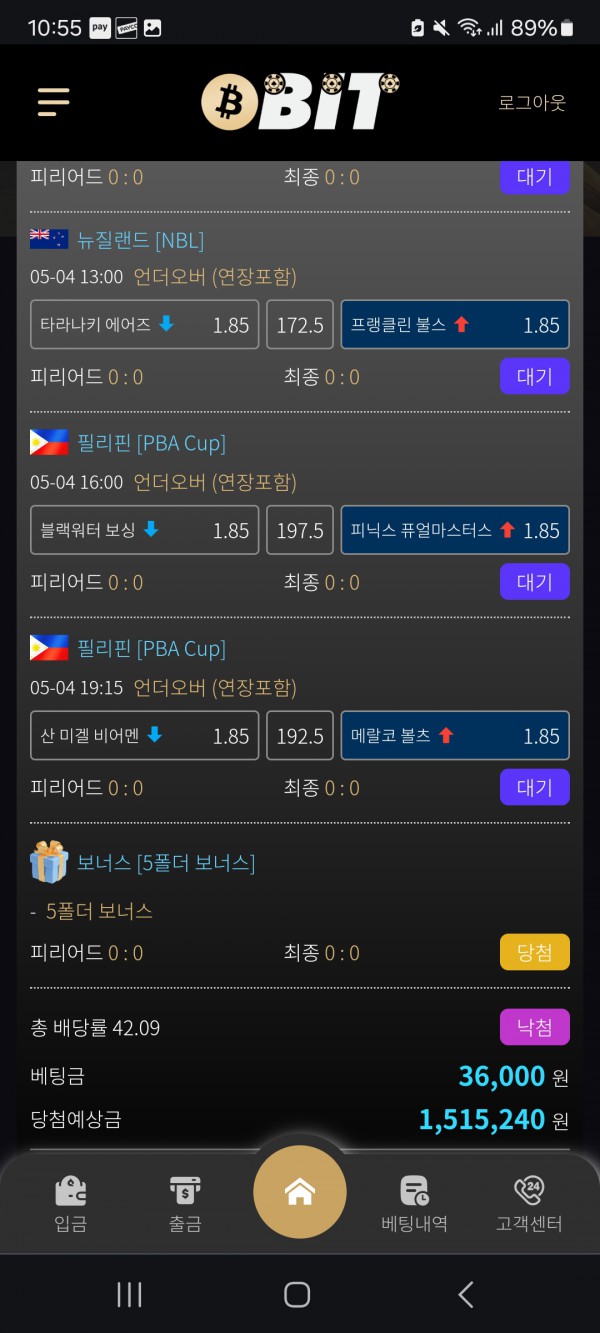The image size is (600, 1333).
Task: Open the 입금 deposit tab
Action: click(70, 1203)
